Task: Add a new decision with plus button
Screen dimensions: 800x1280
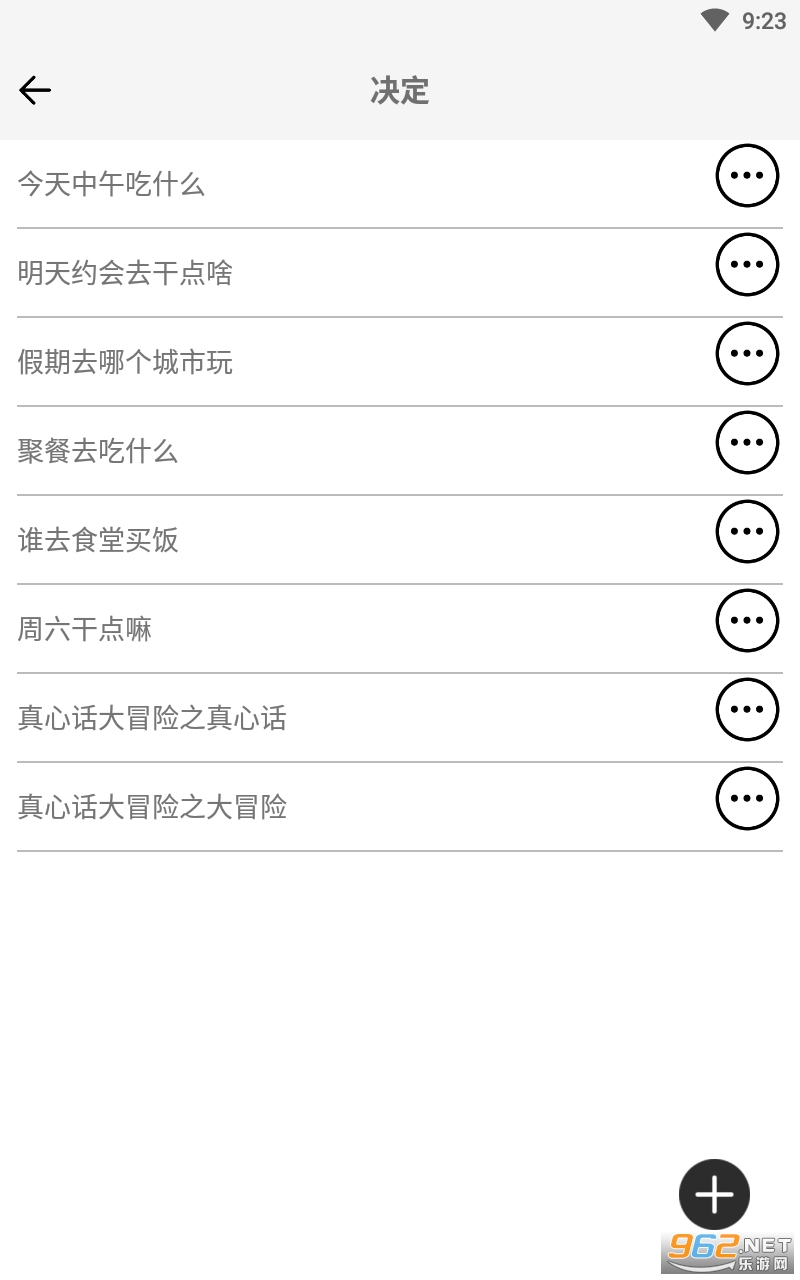Action: click(x=714, y=1194)
